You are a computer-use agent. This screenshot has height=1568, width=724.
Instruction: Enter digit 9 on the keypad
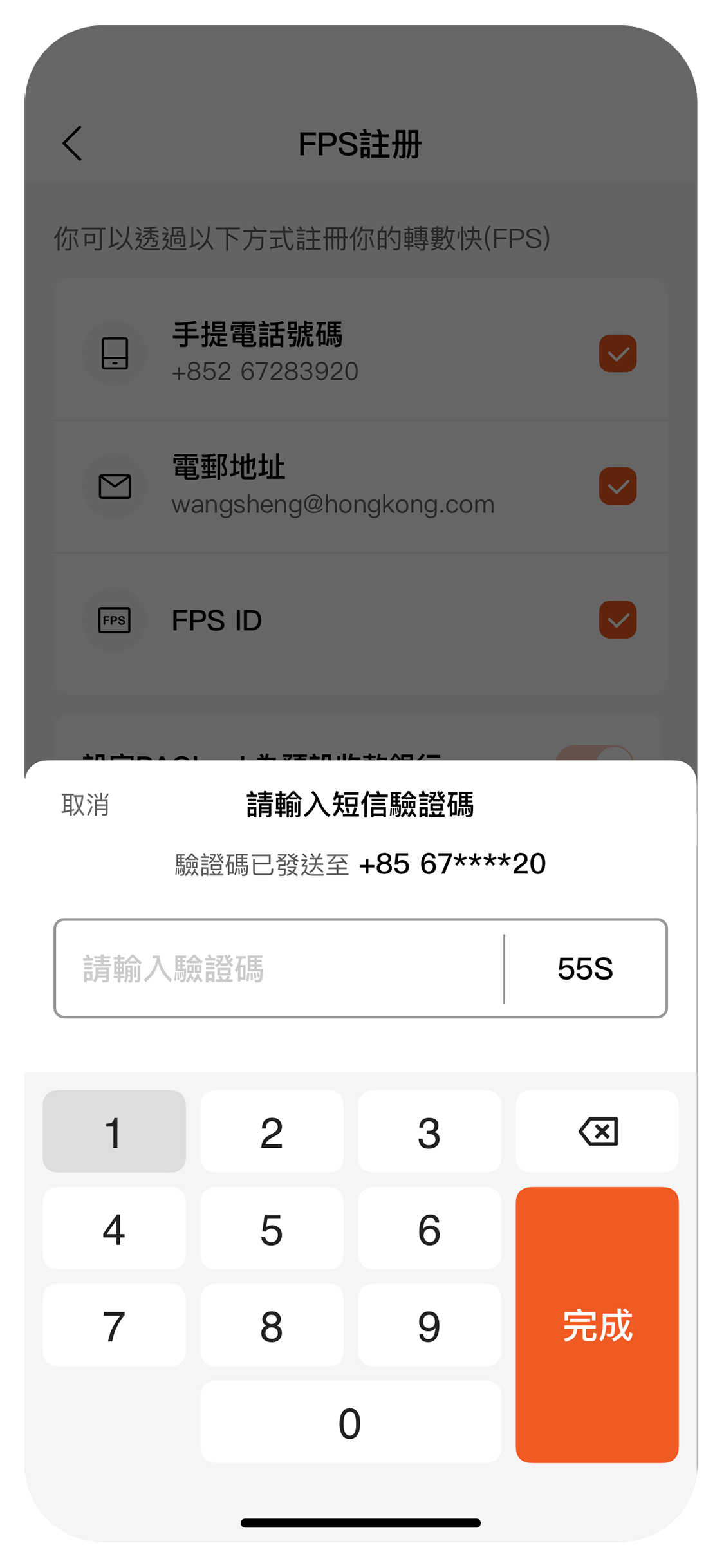click(x=429, y=1325)
